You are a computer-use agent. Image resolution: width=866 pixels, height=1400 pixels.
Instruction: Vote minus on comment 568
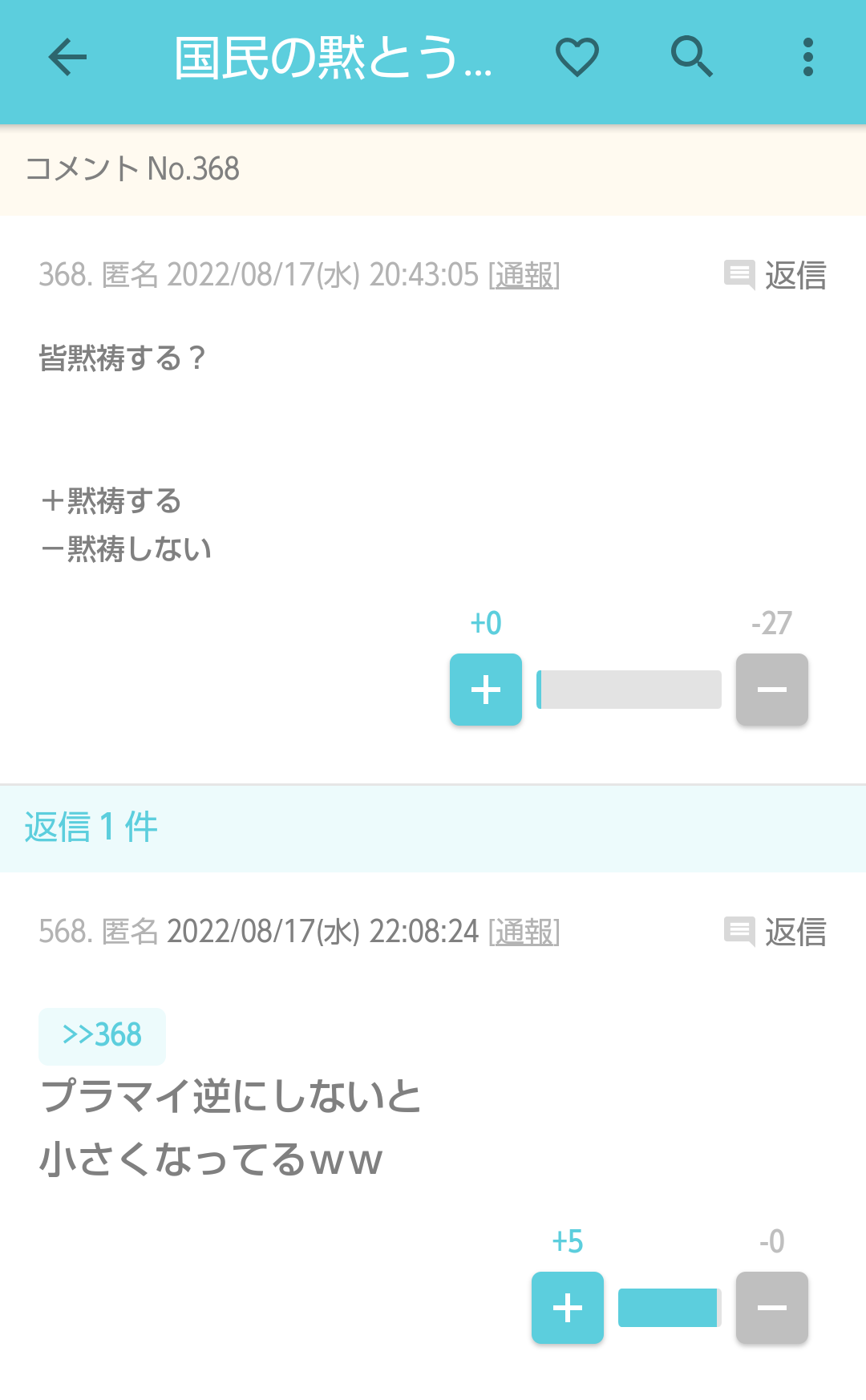pyautogui.click(x=772, y=1308)
